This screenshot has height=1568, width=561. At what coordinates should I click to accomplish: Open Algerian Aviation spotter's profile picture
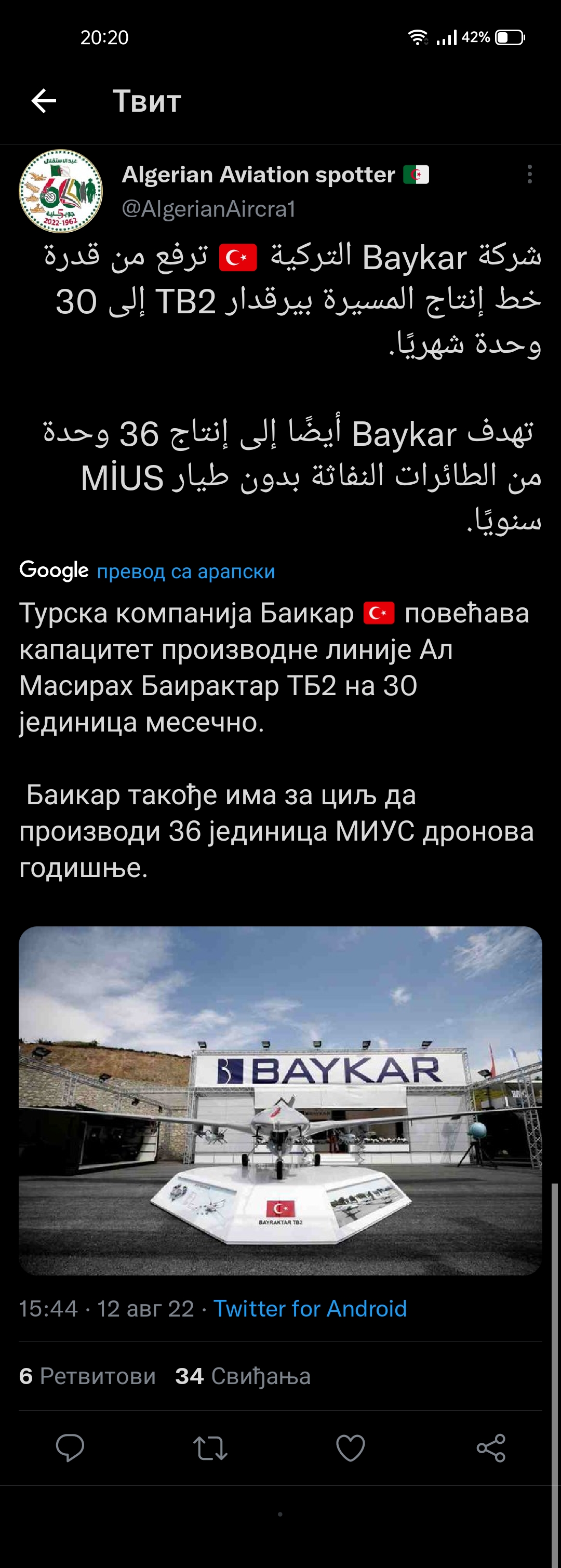point(61,192)
